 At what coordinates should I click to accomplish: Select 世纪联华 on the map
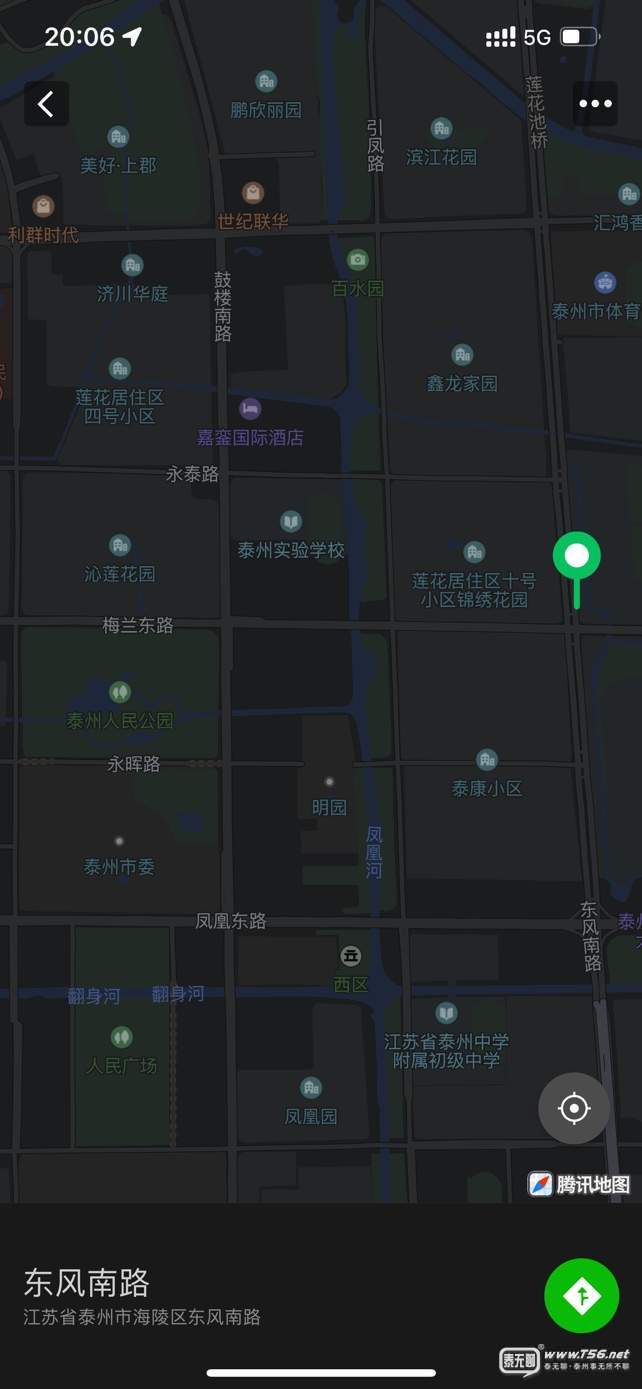(x=253, y=207)
